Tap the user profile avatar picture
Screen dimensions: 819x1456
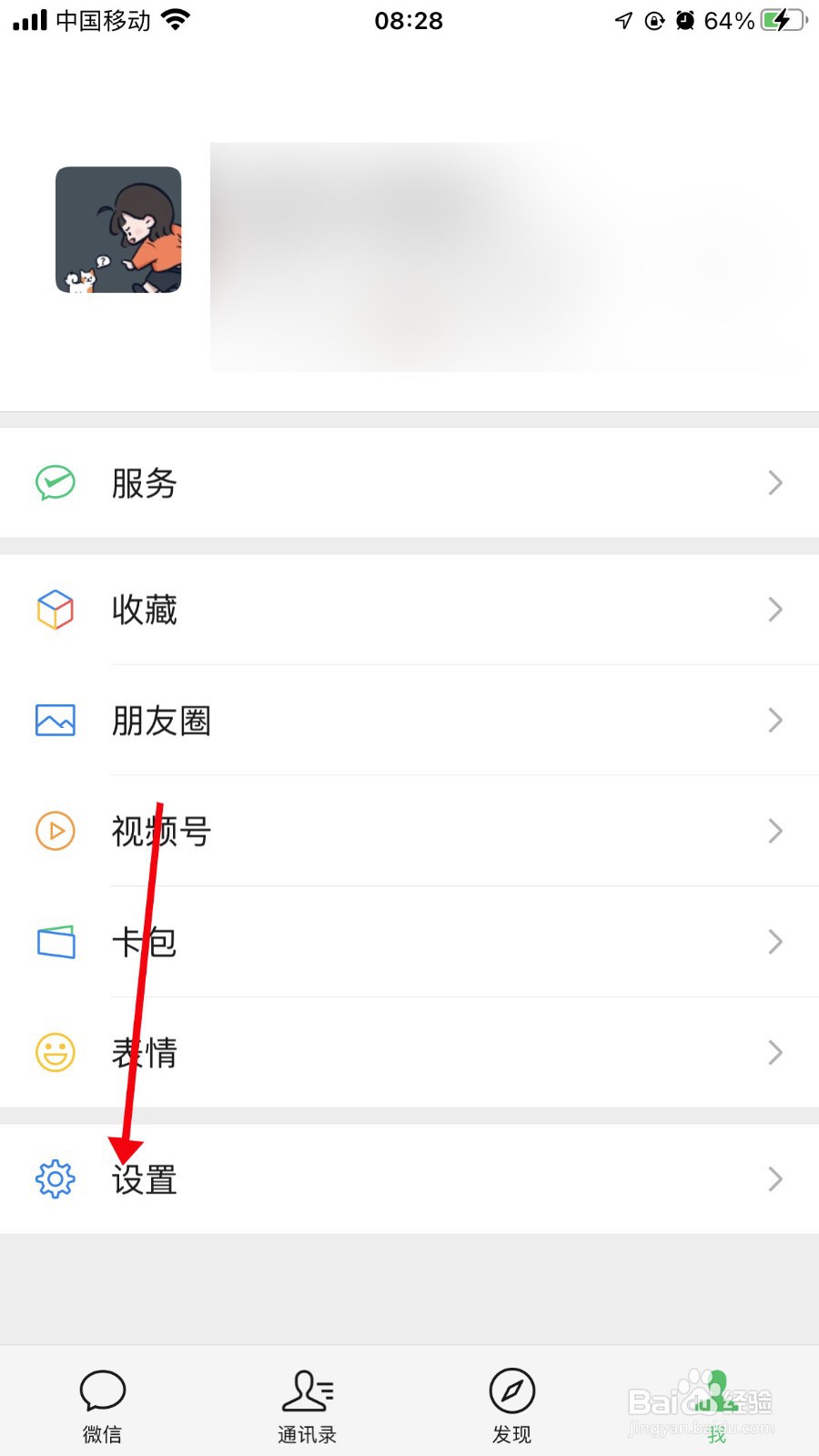118,227
